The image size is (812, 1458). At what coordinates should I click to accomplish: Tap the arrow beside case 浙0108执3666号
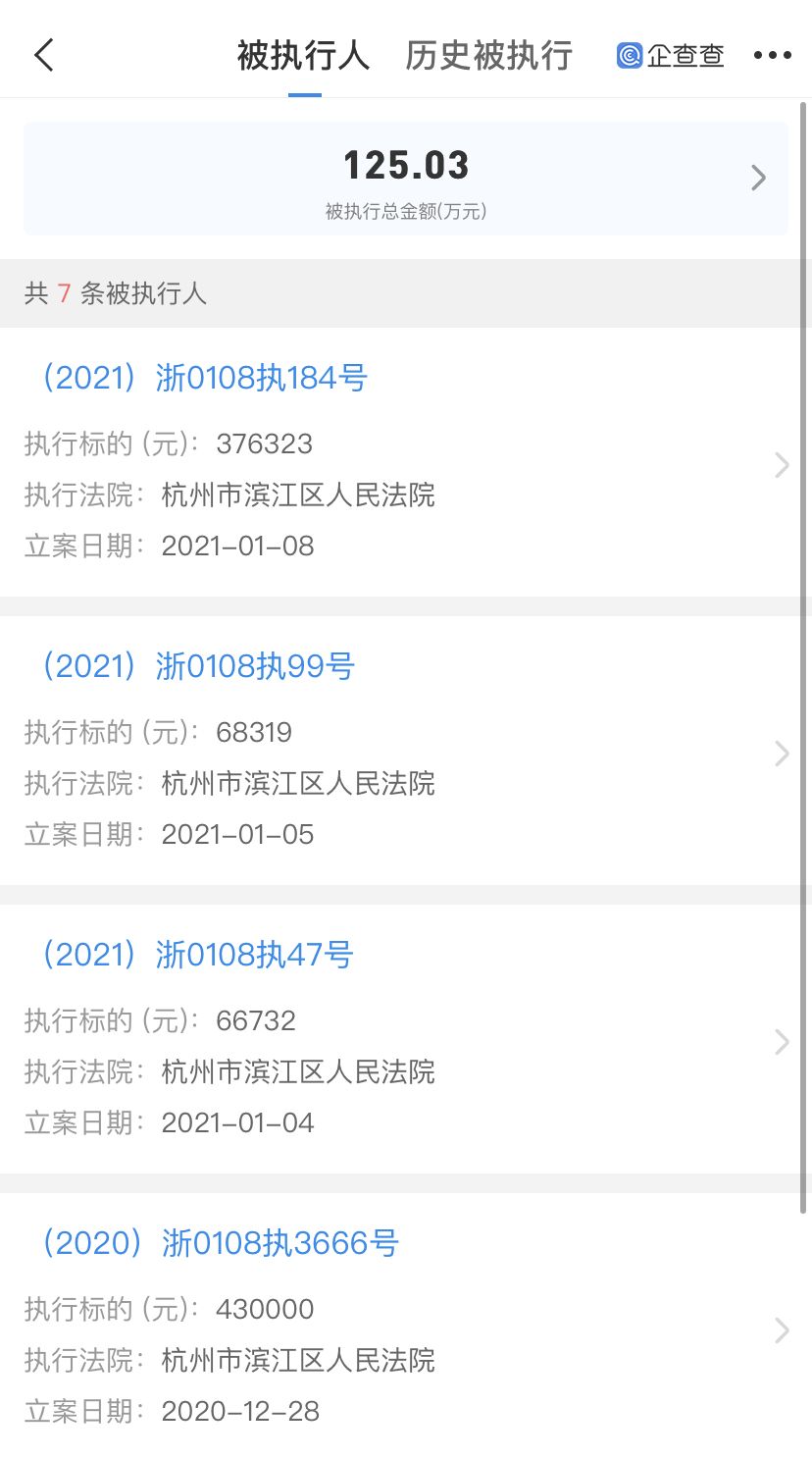(x=782, y=1331)
